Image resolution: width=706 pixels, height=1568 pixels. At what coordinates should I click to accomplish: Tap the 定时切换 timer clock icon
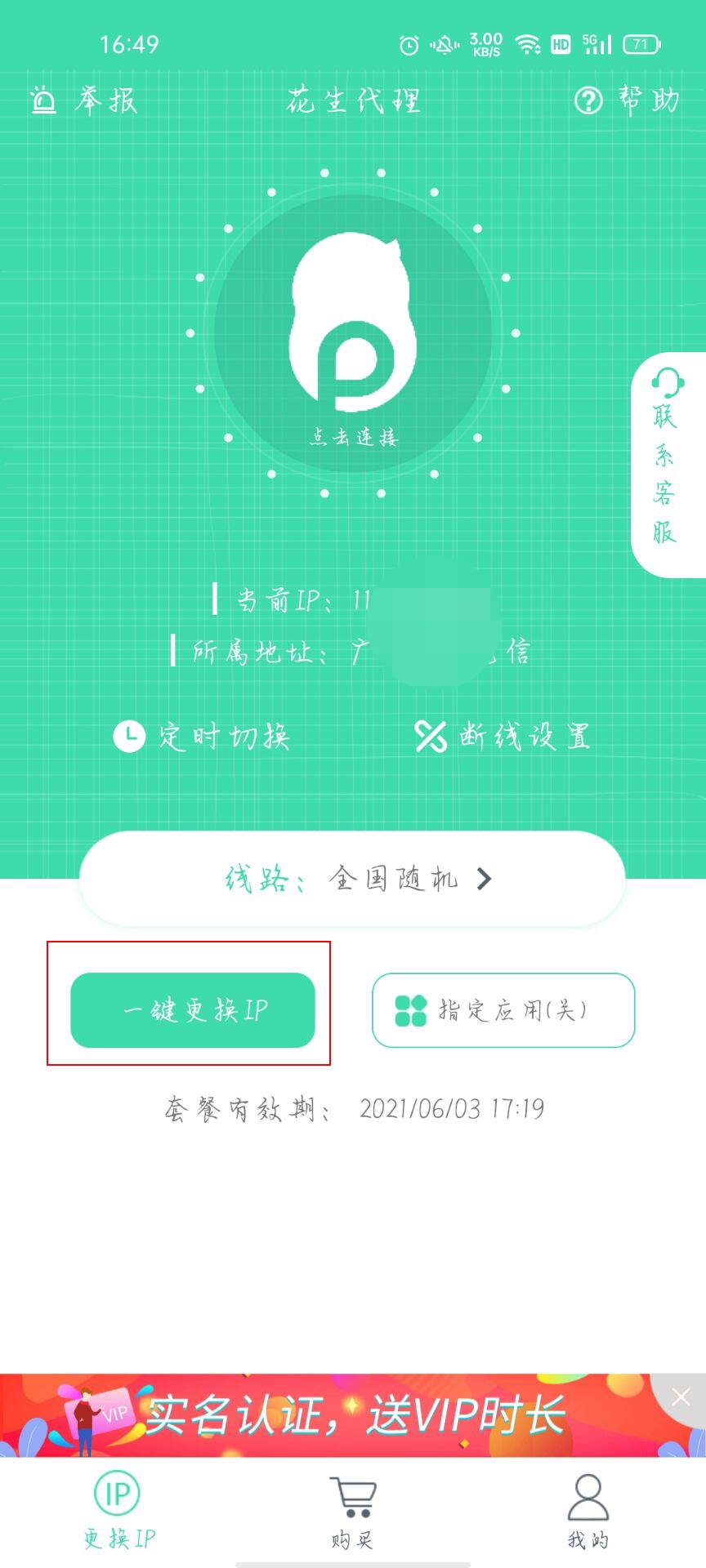(127, 736)
